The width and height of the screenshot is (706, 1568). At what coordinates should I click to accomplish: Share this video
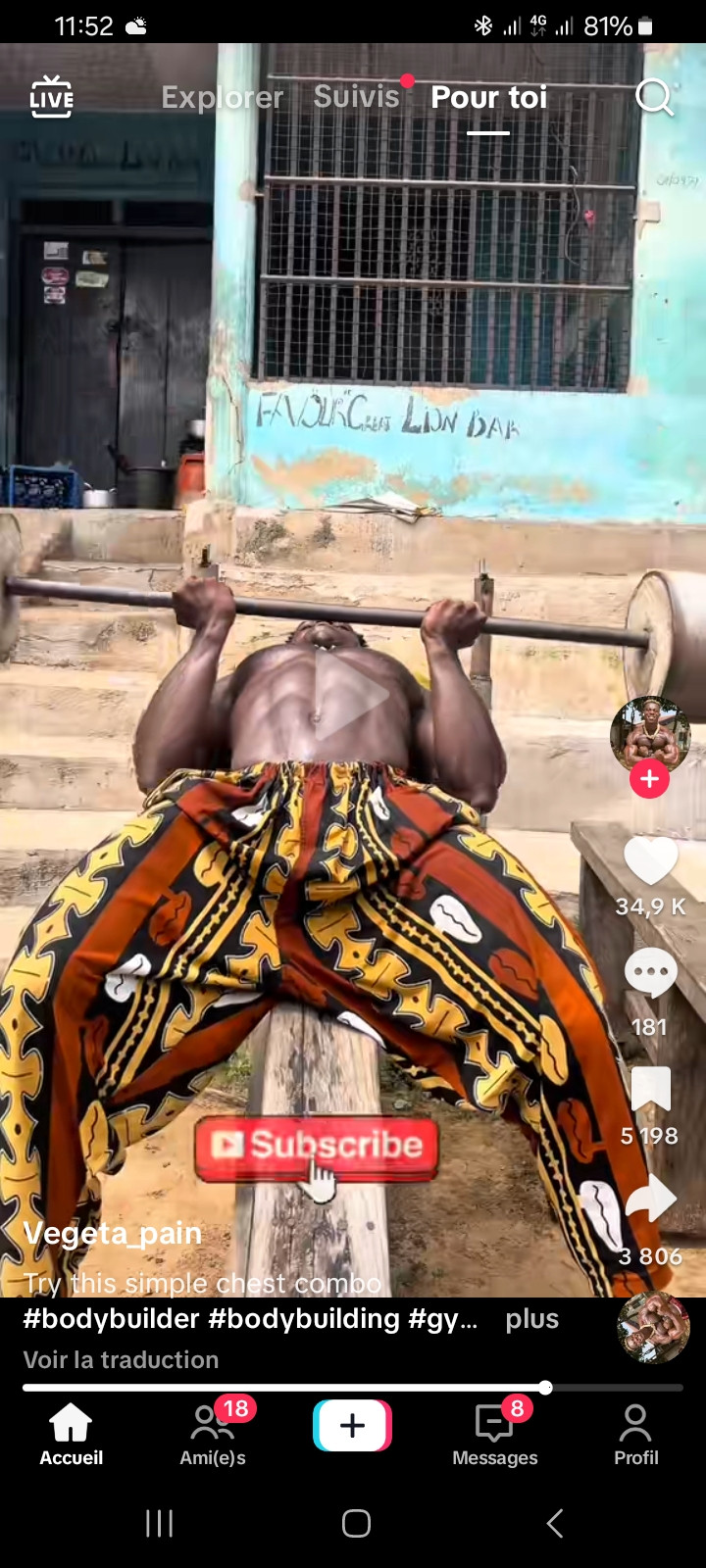(650, 1200)
